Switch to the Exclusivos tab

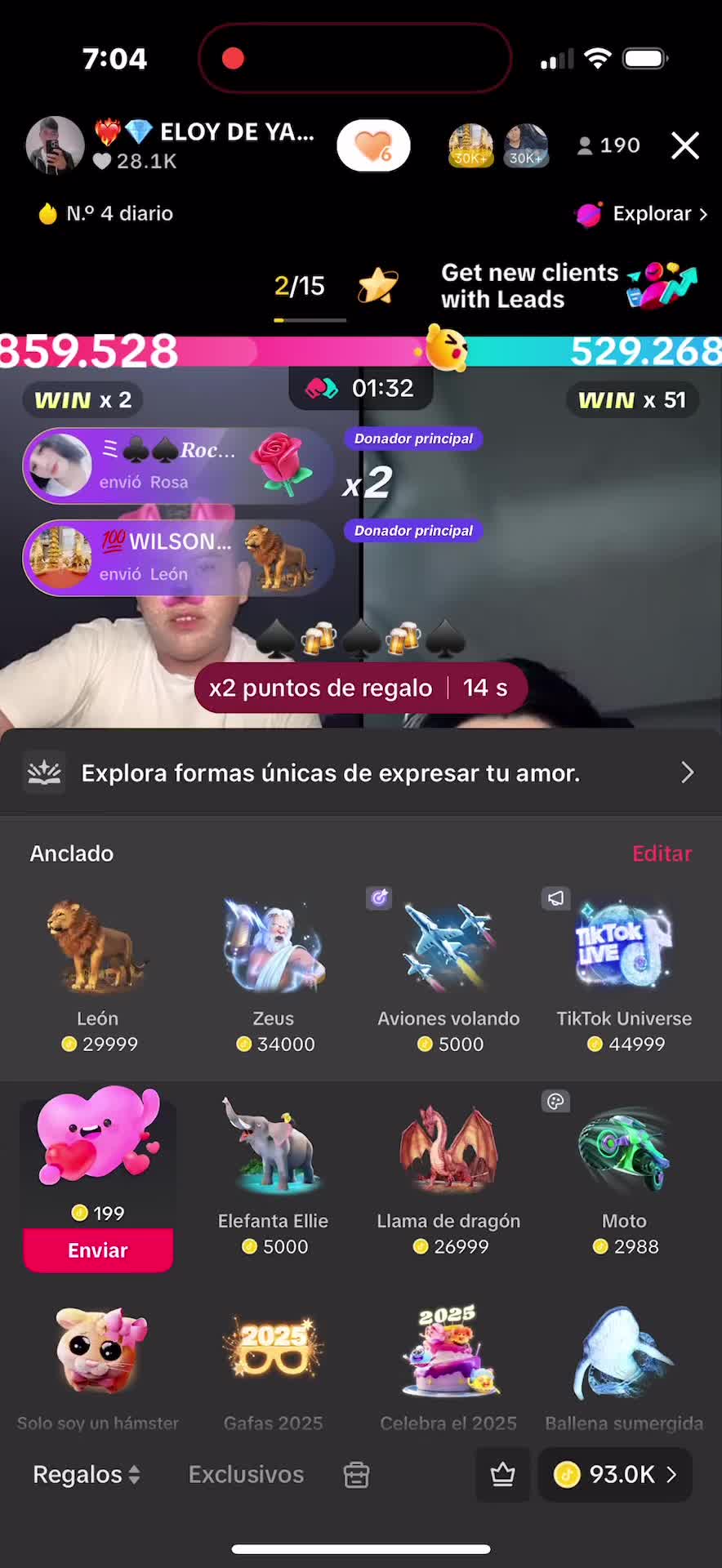point(246,1474)
